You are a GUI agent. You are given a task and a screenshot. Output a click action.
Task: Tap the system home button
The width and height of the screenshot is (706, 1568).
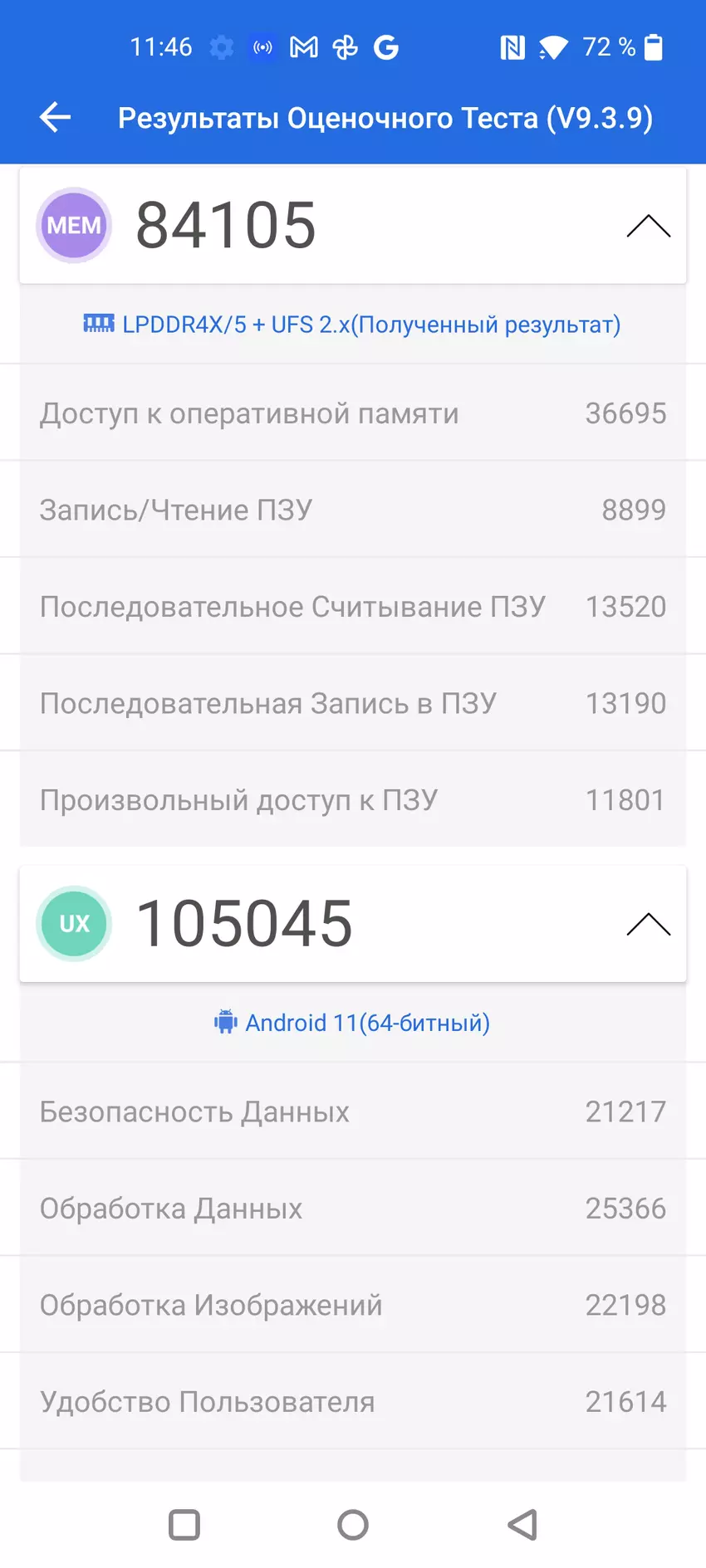pos(353,1524)
